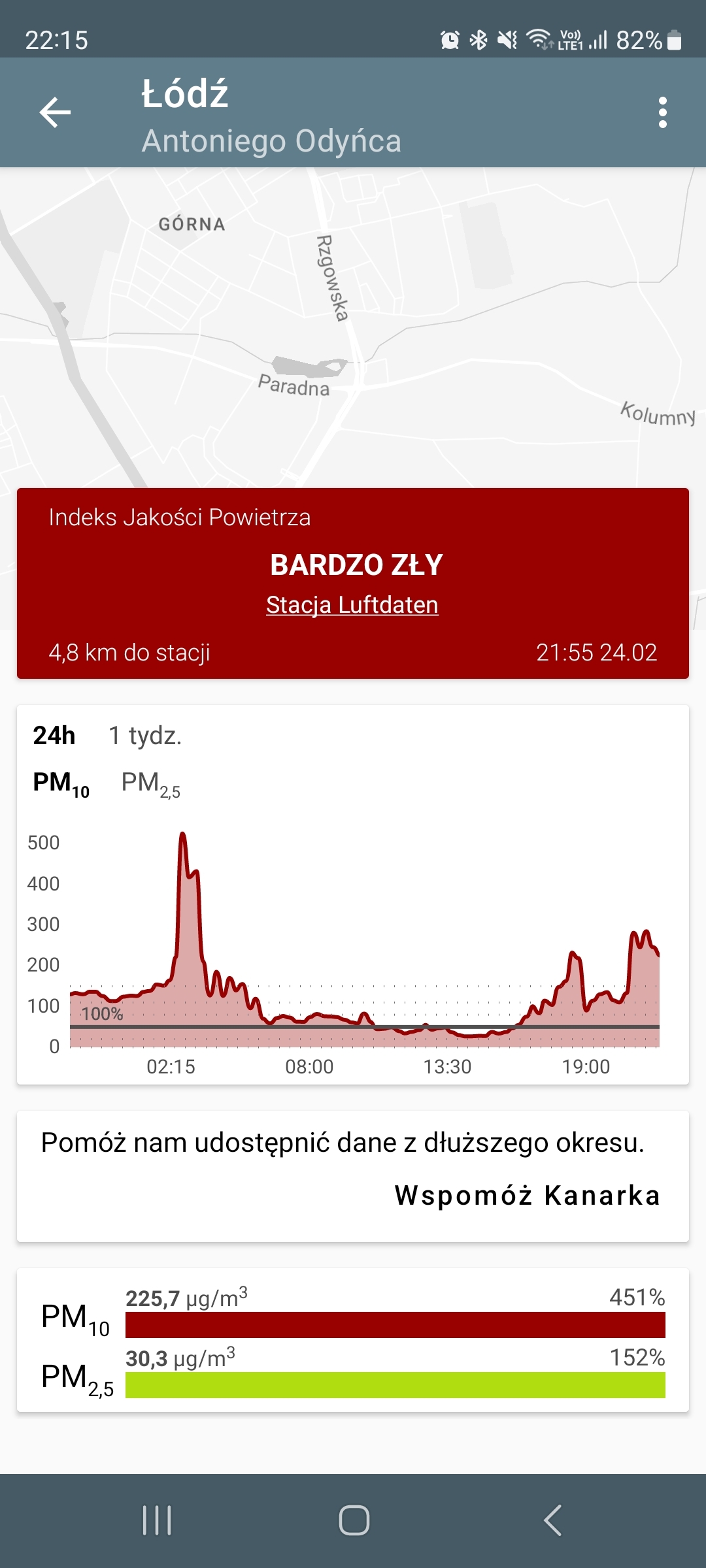Viewport: 706px width, 1568px height.
Task: Show the PM2,5 chart
Action: click(150, 783)
